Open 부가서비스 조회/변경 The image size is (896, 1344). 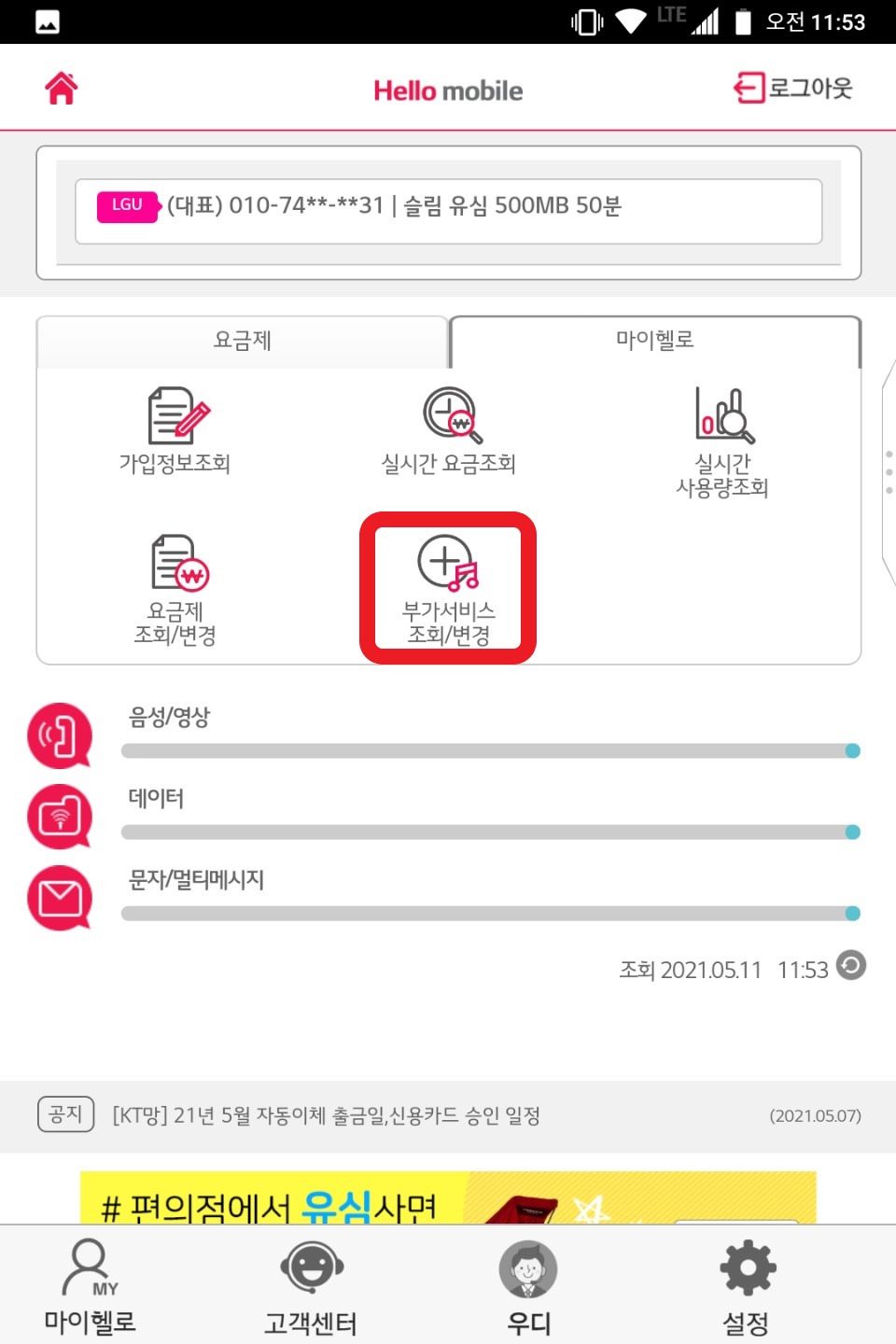[x=449, y=590]
